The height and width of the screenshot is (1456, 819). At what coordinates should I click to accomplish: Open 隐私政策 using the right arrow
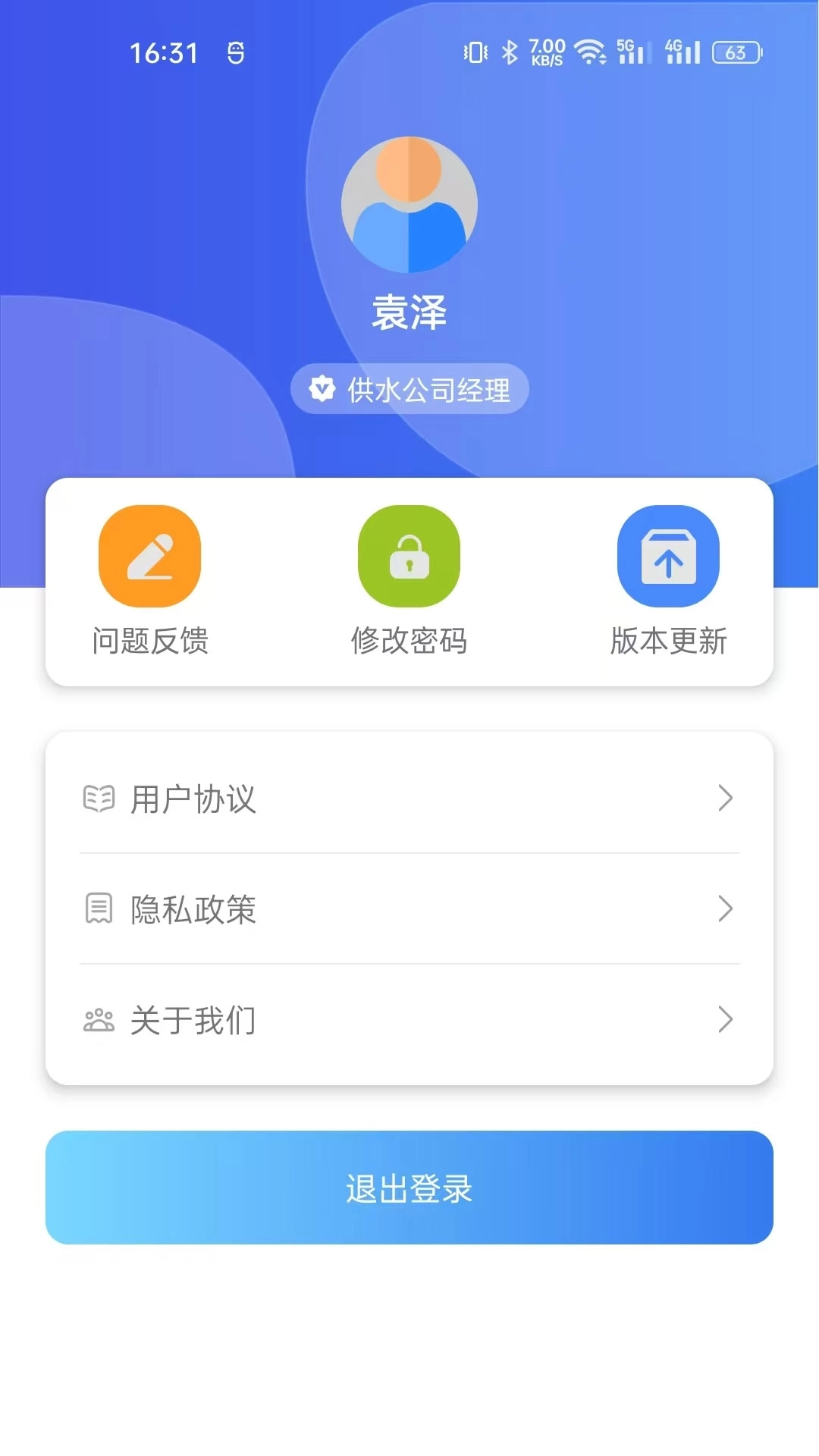[x=726, y=909]
